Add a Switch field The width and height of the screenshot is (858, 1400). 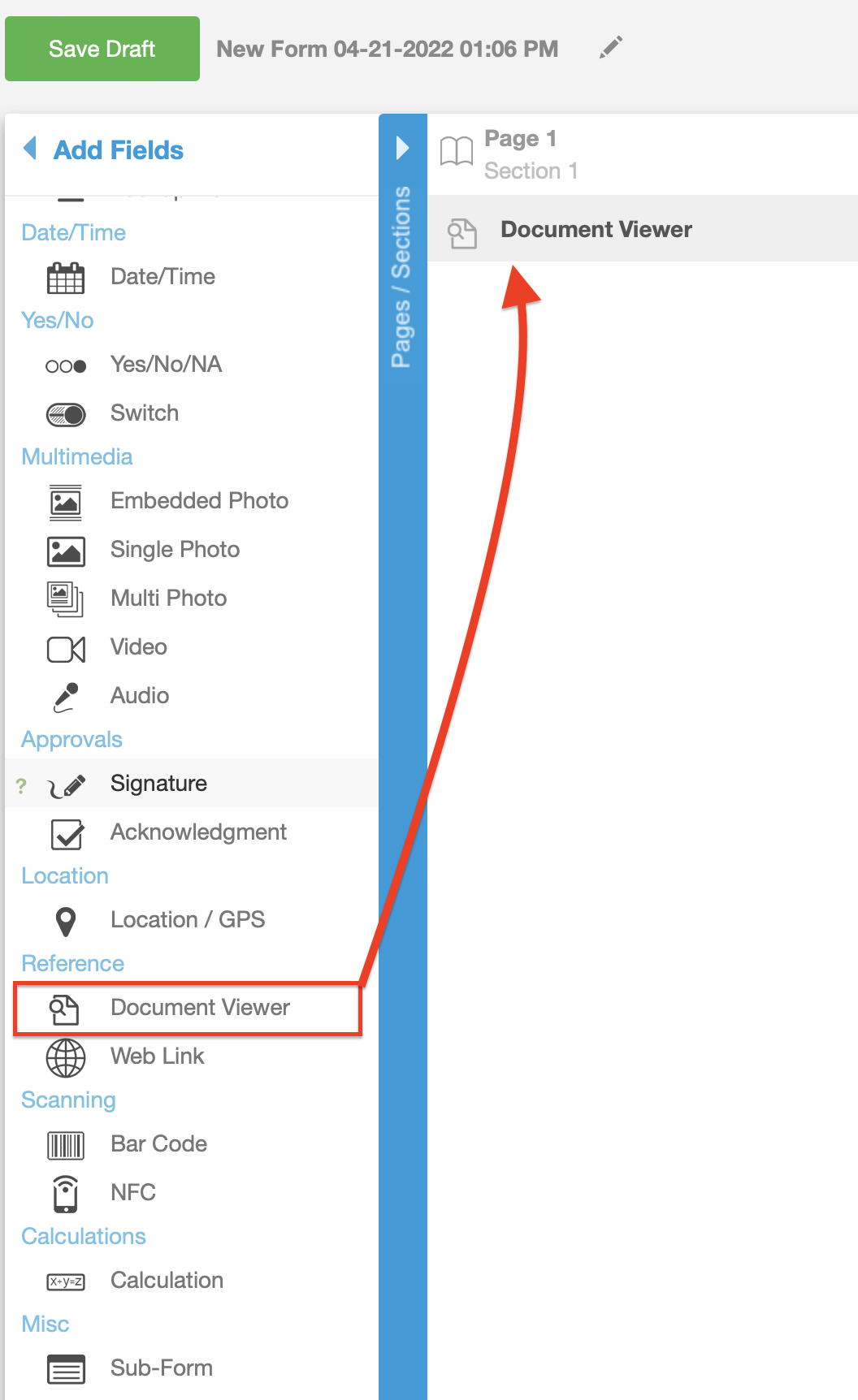pos(145,413)
